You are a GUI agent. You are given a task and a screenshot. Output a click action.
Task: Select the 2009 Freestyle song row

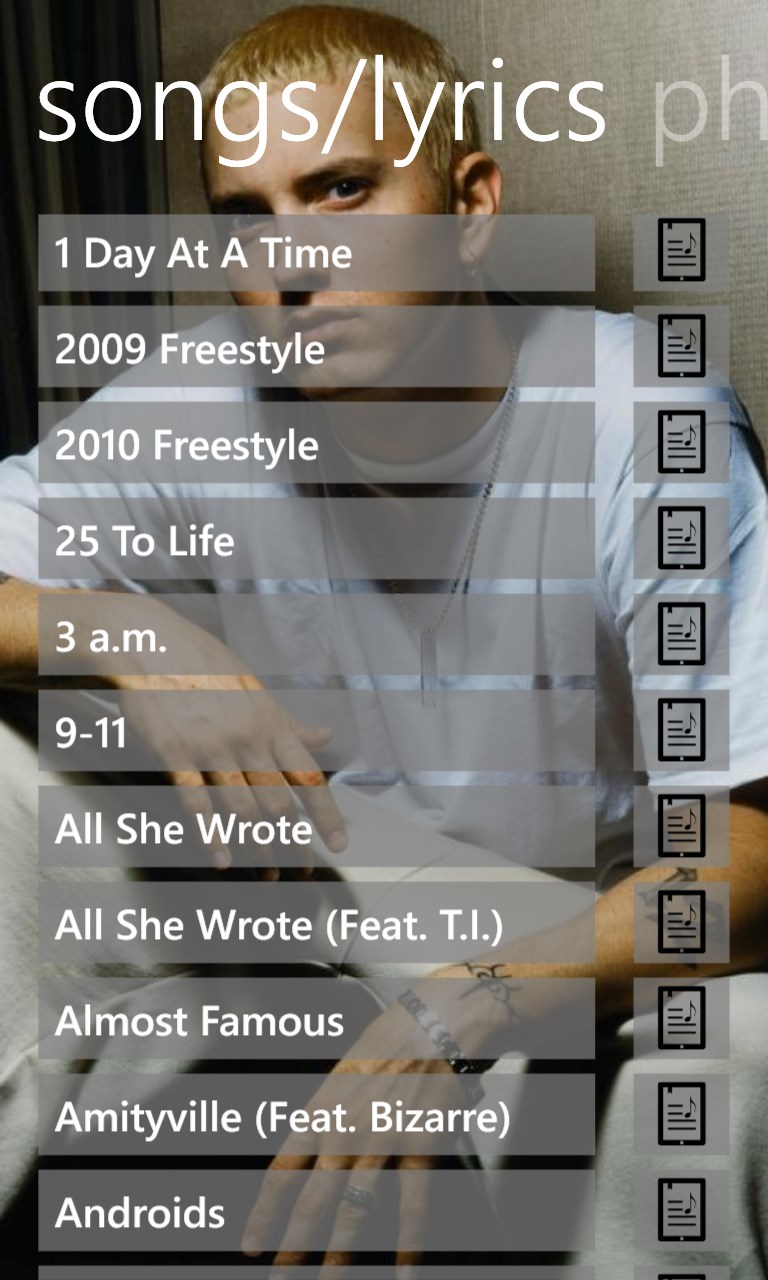316,349
